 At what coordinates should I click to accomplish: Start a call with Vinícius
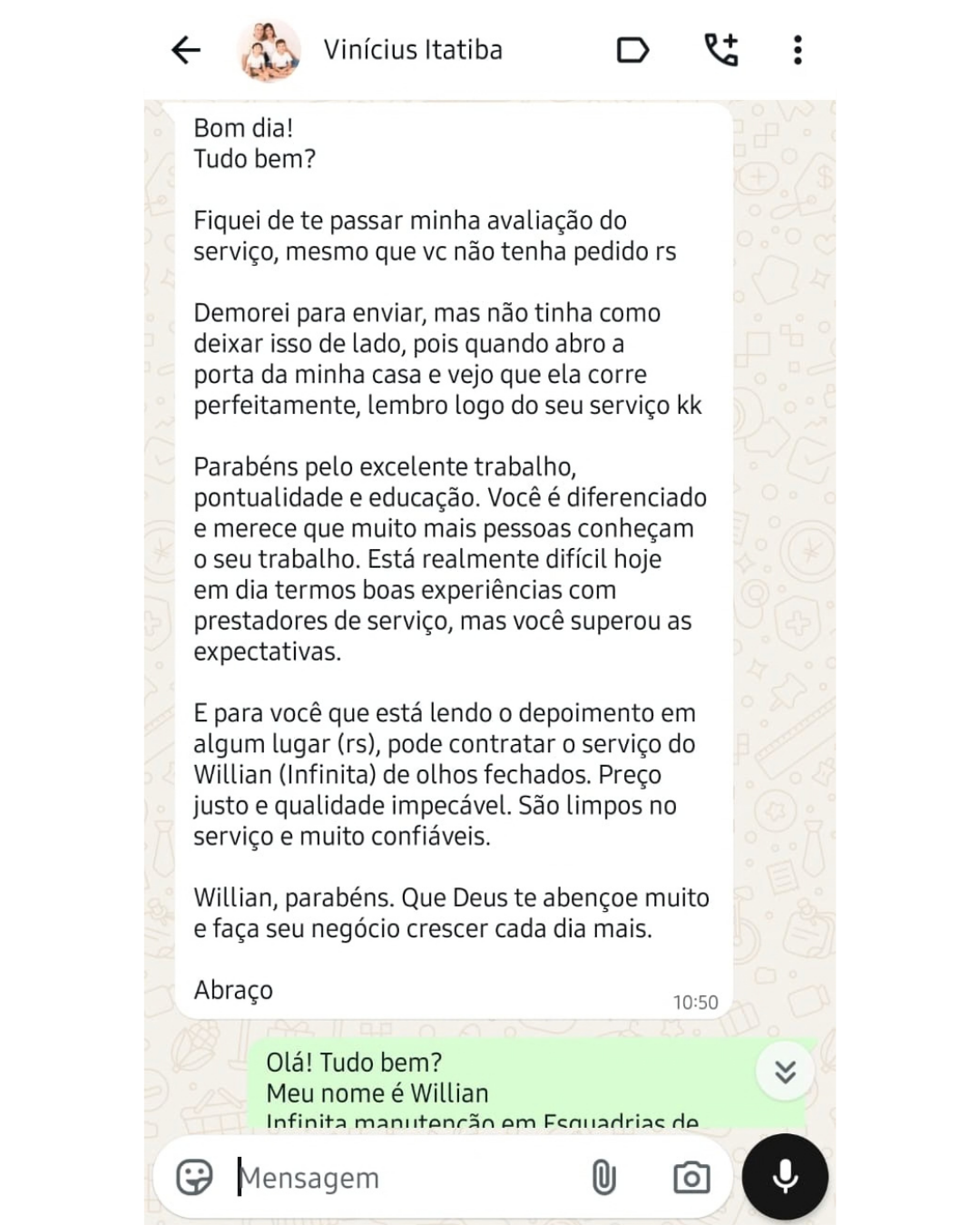click(721, 50)
